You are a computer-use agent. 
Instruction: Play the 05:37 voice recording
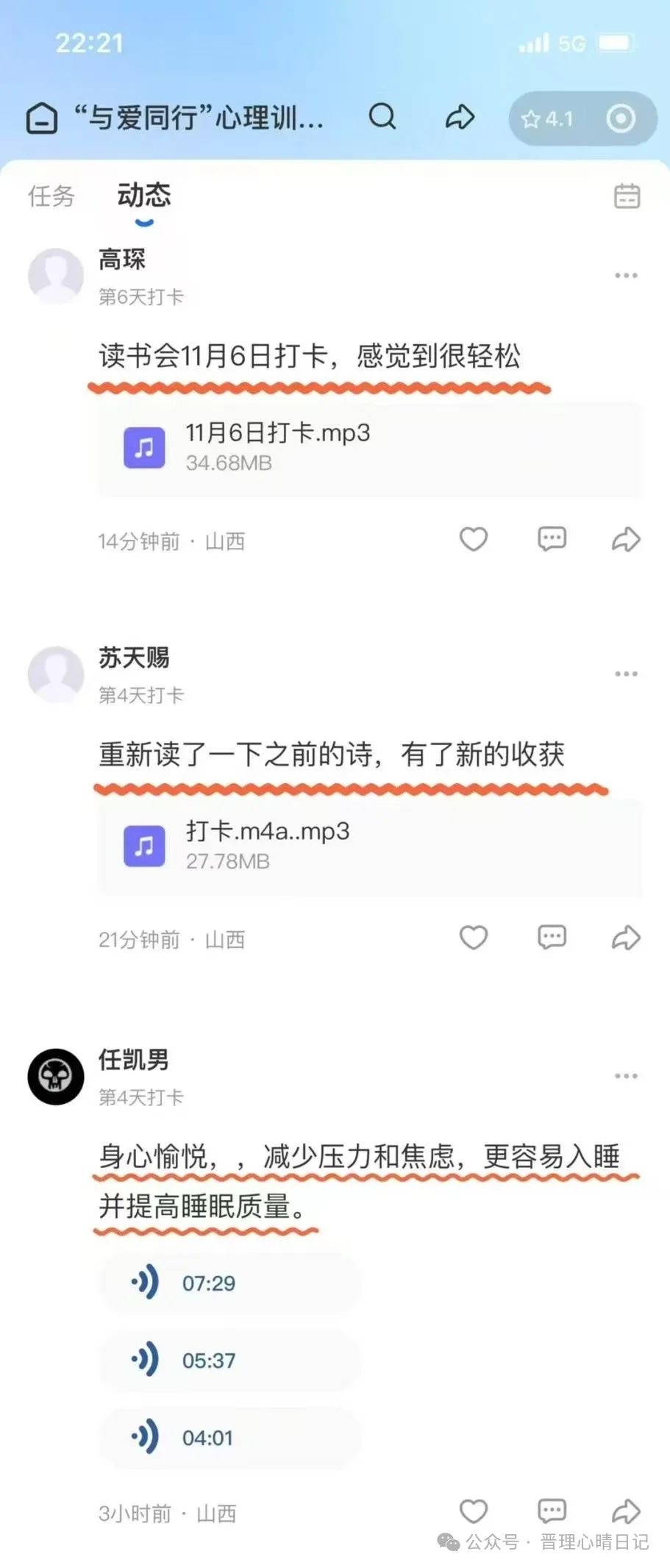coord(229,1361)
